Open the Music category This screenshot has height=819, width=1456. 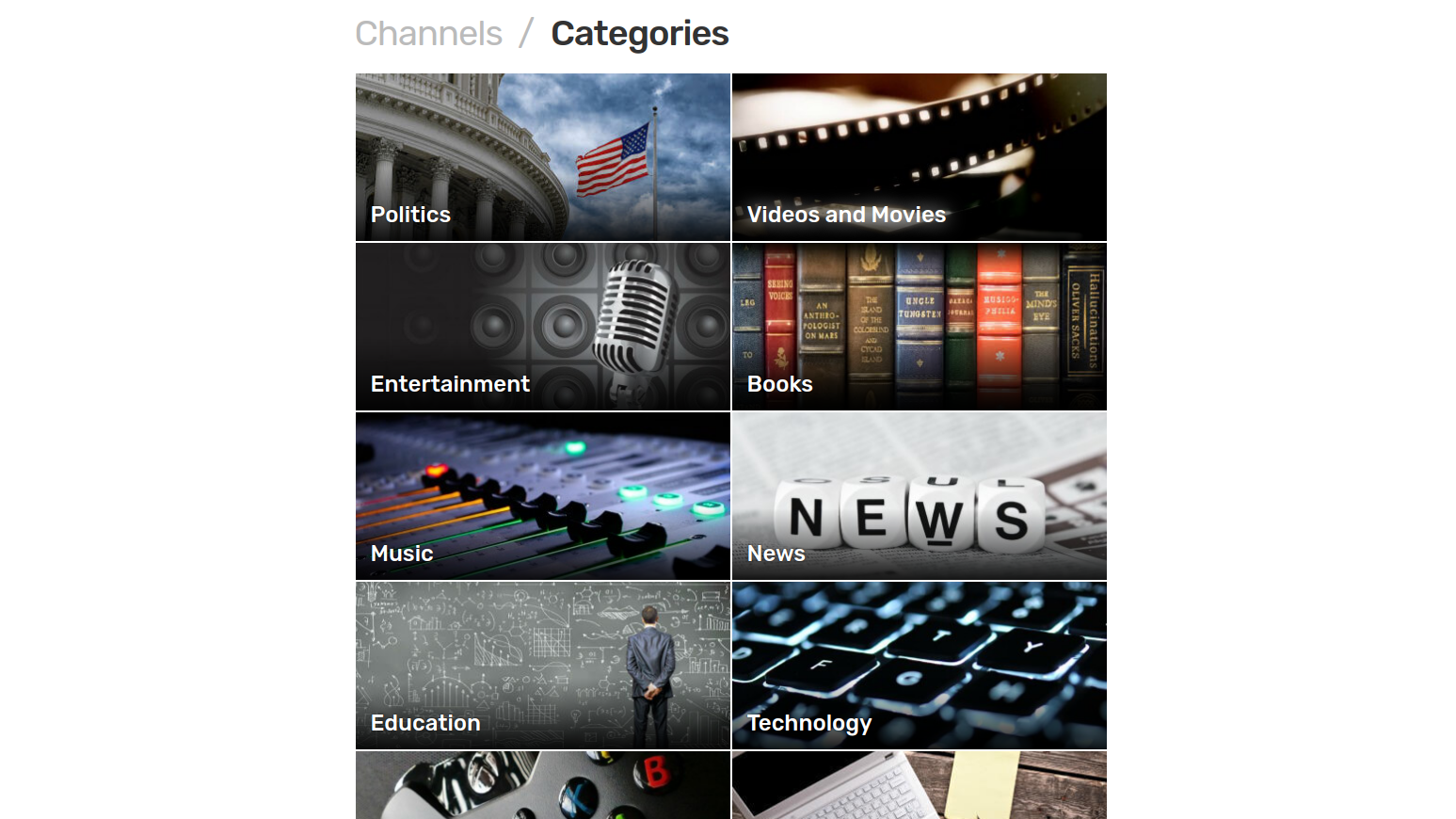coord(543,496)
